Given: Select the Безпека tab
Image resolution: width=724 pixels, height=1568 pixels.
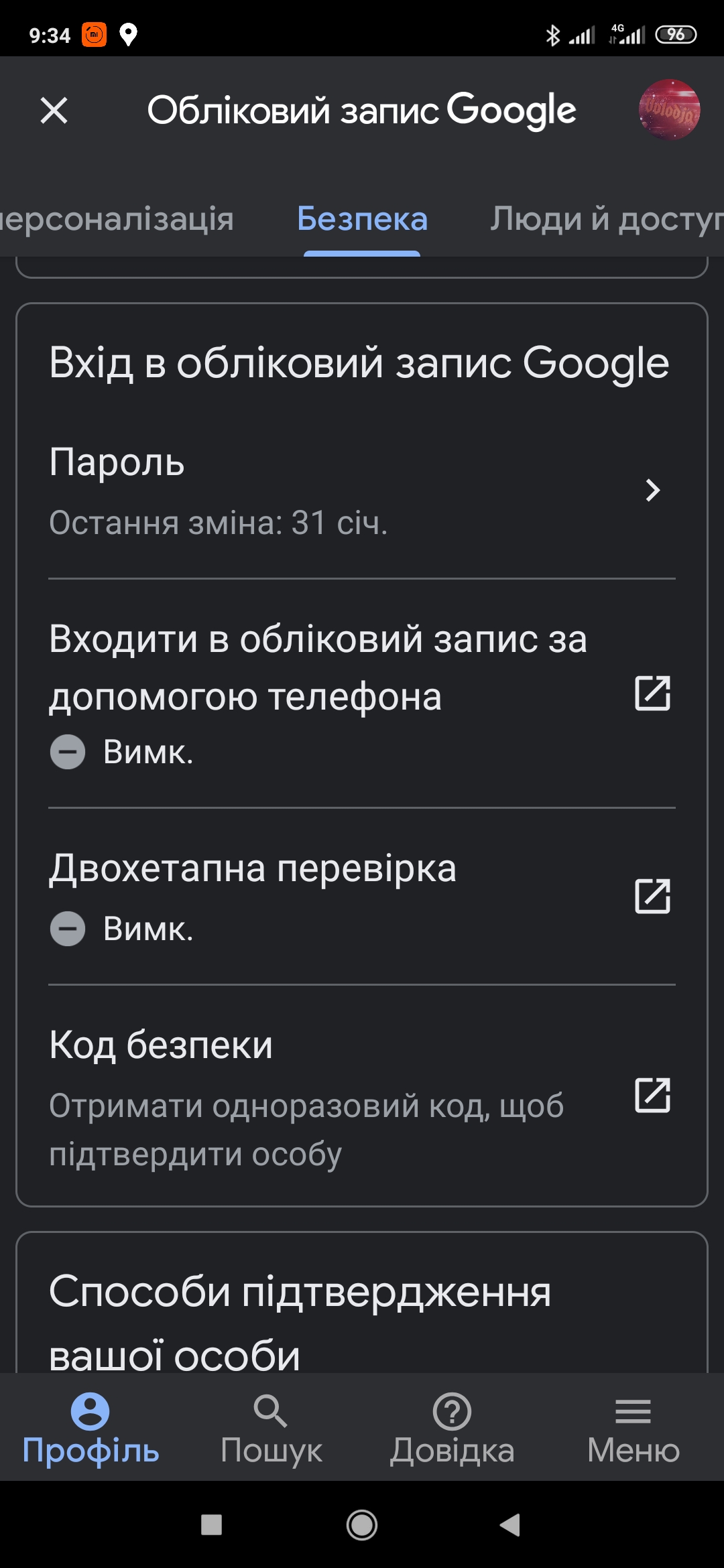Looking at the screenshot, I should (x=362, y=219).
